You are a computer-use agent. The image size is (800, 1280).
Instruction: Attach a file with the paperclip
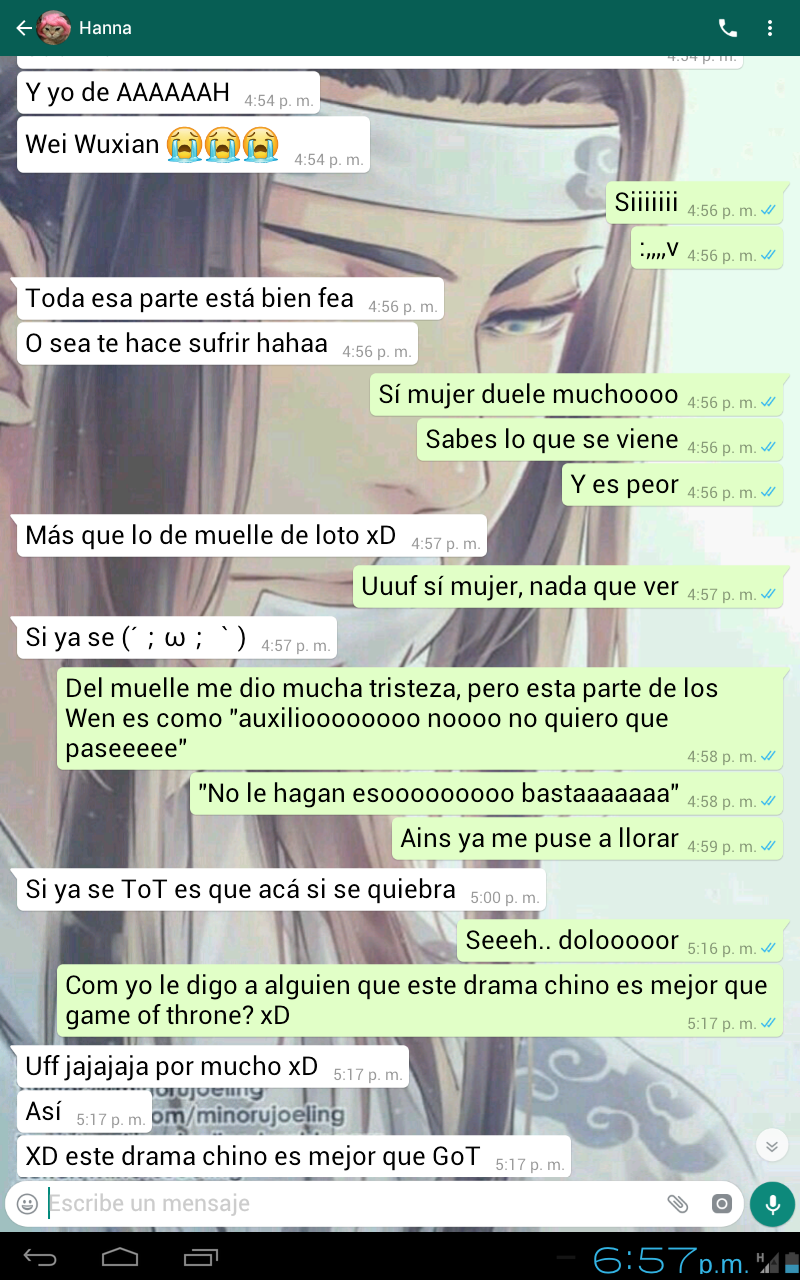coord(678,1204)
